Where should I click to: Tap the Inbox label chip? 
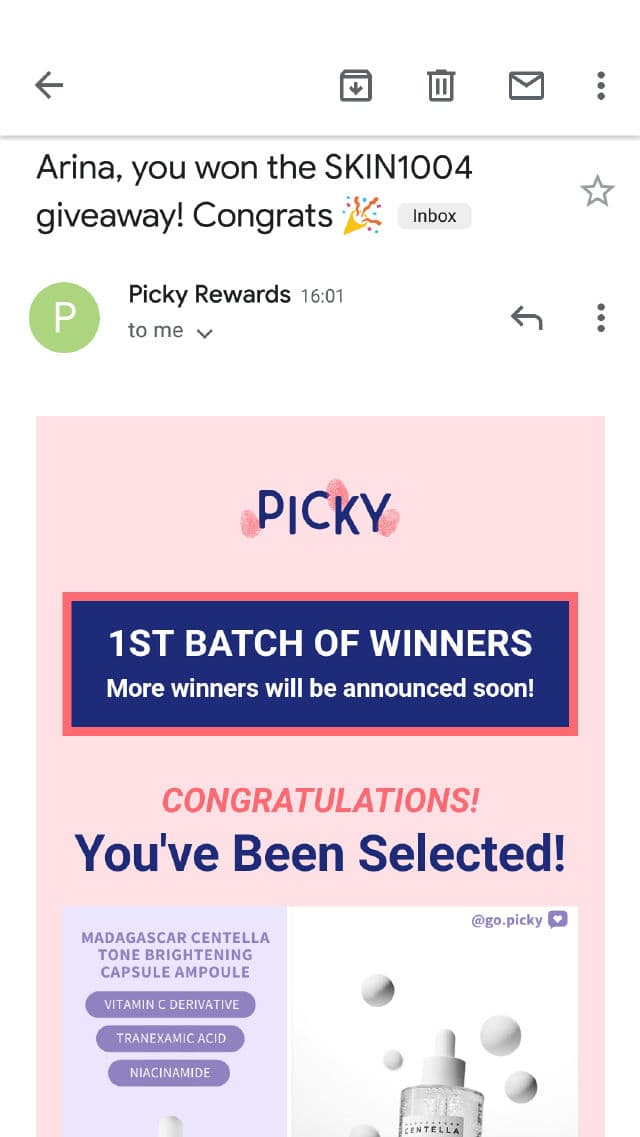434,216
